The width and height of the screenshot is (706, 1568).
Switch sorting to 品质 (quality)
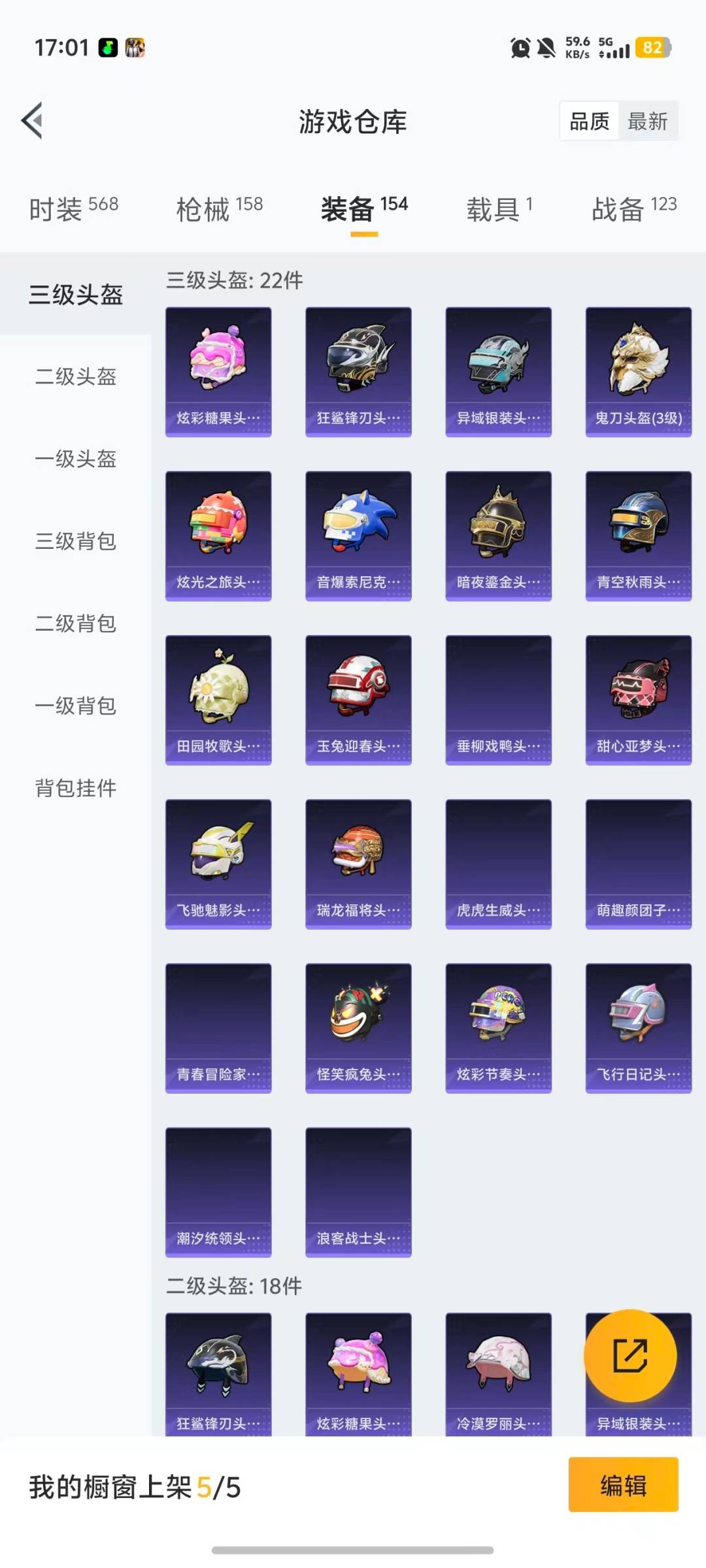point(588,121)
